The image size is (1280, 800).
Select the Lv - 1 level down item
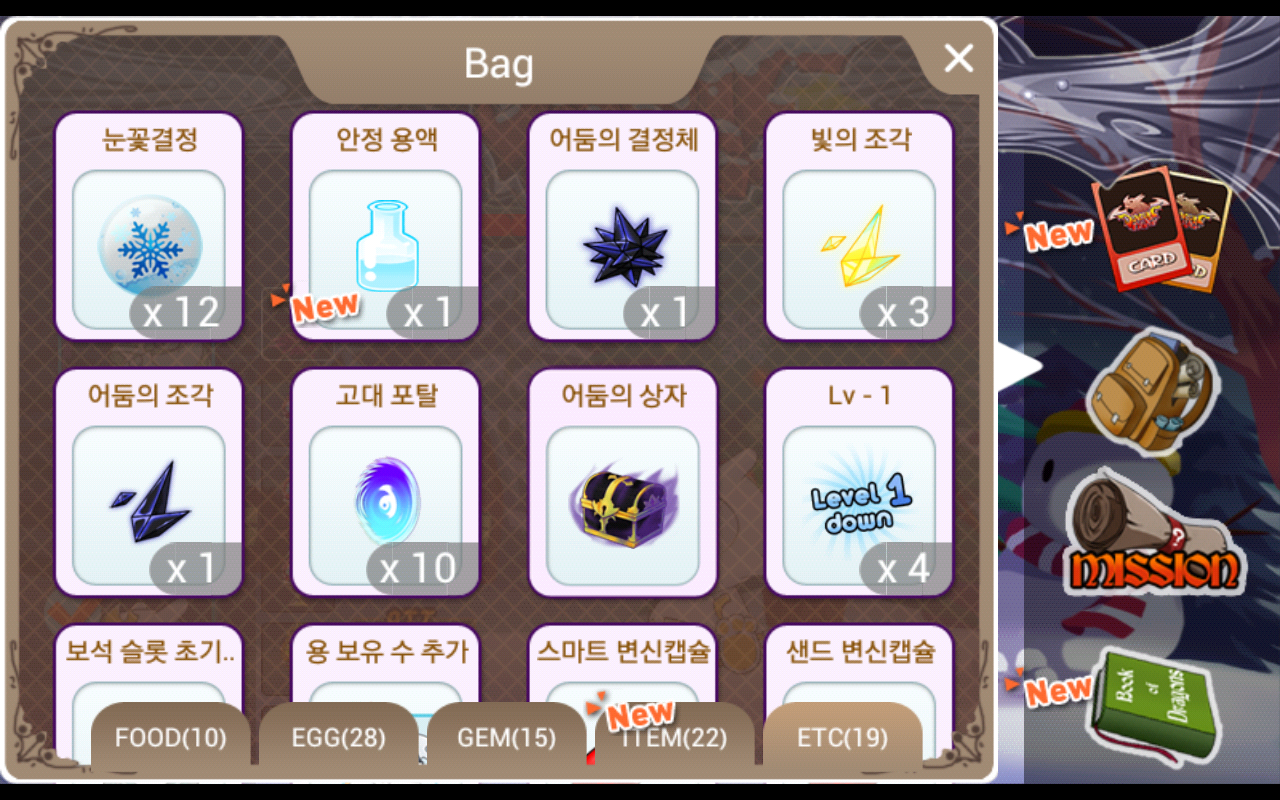[858, 500]
